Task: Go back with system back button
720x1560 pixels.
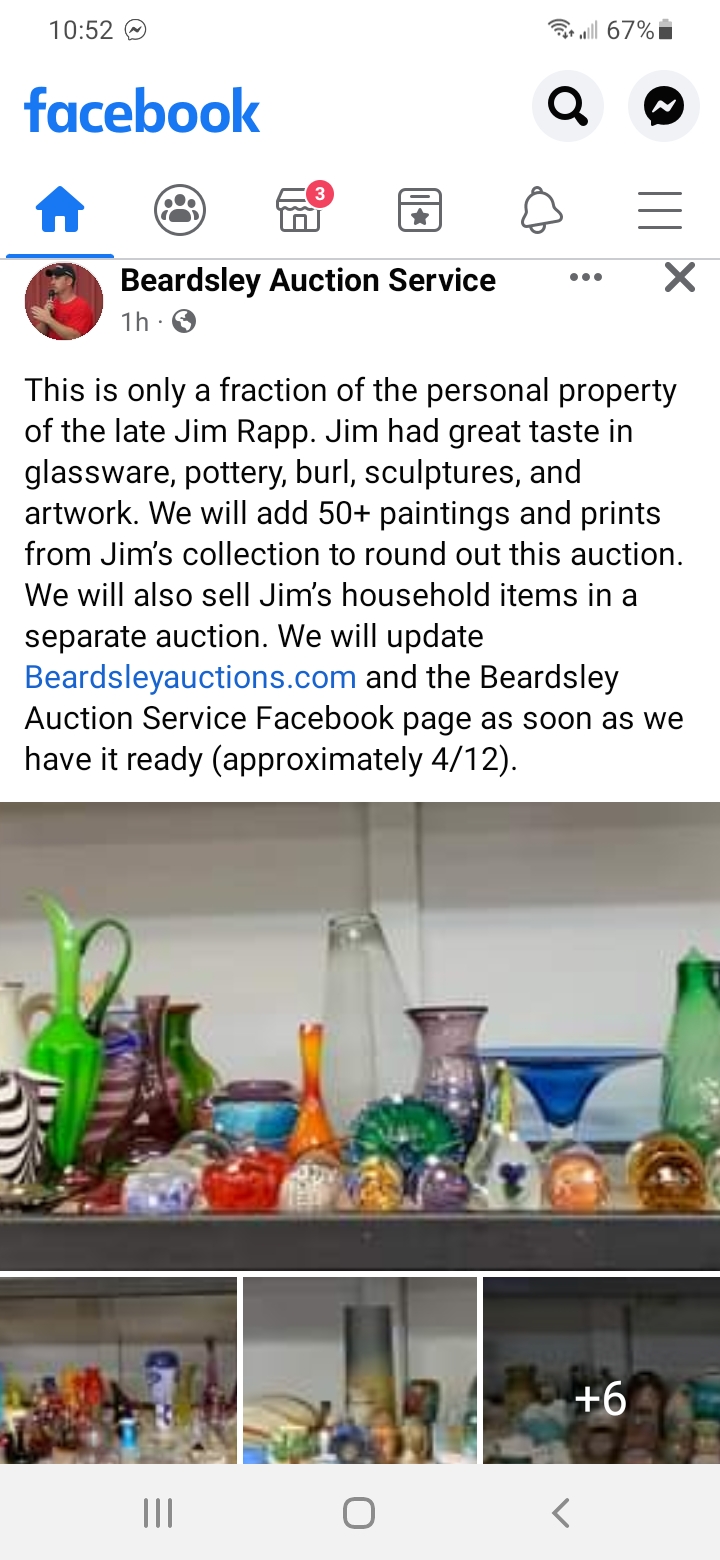Action: [x=561, y=1513]
